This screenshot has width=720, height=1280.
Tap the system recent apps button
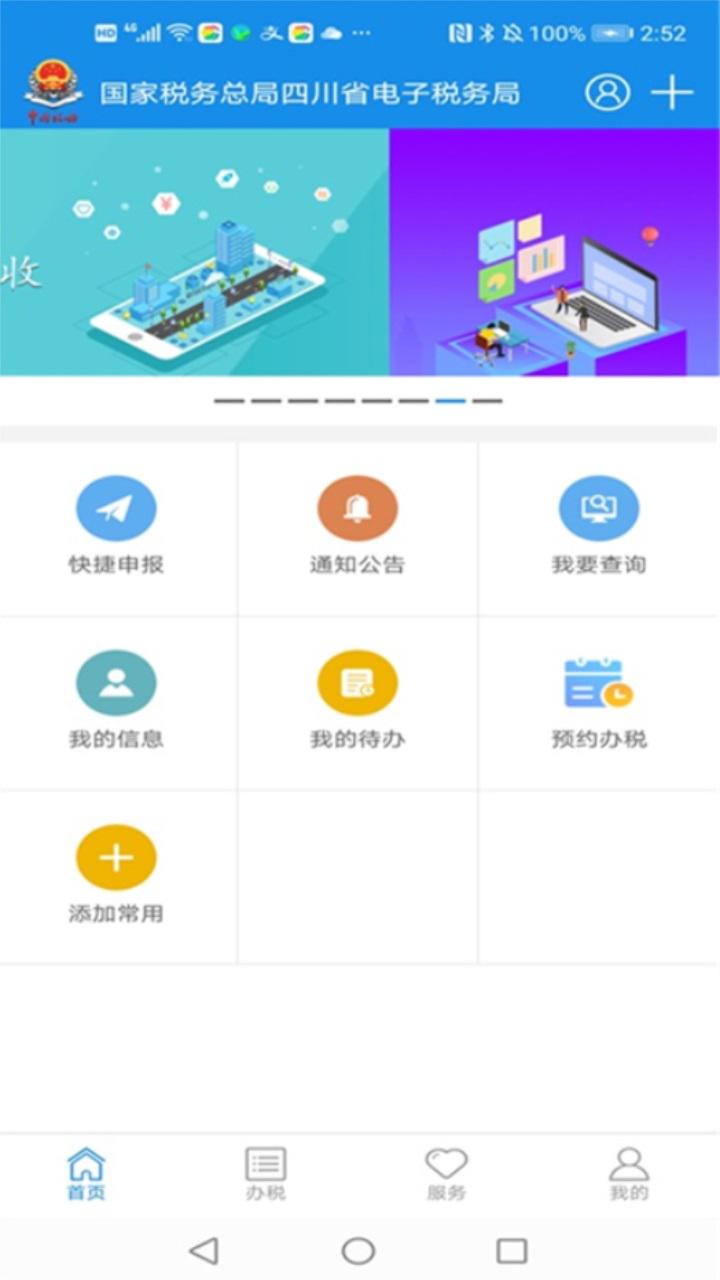tap(512, 1250)
